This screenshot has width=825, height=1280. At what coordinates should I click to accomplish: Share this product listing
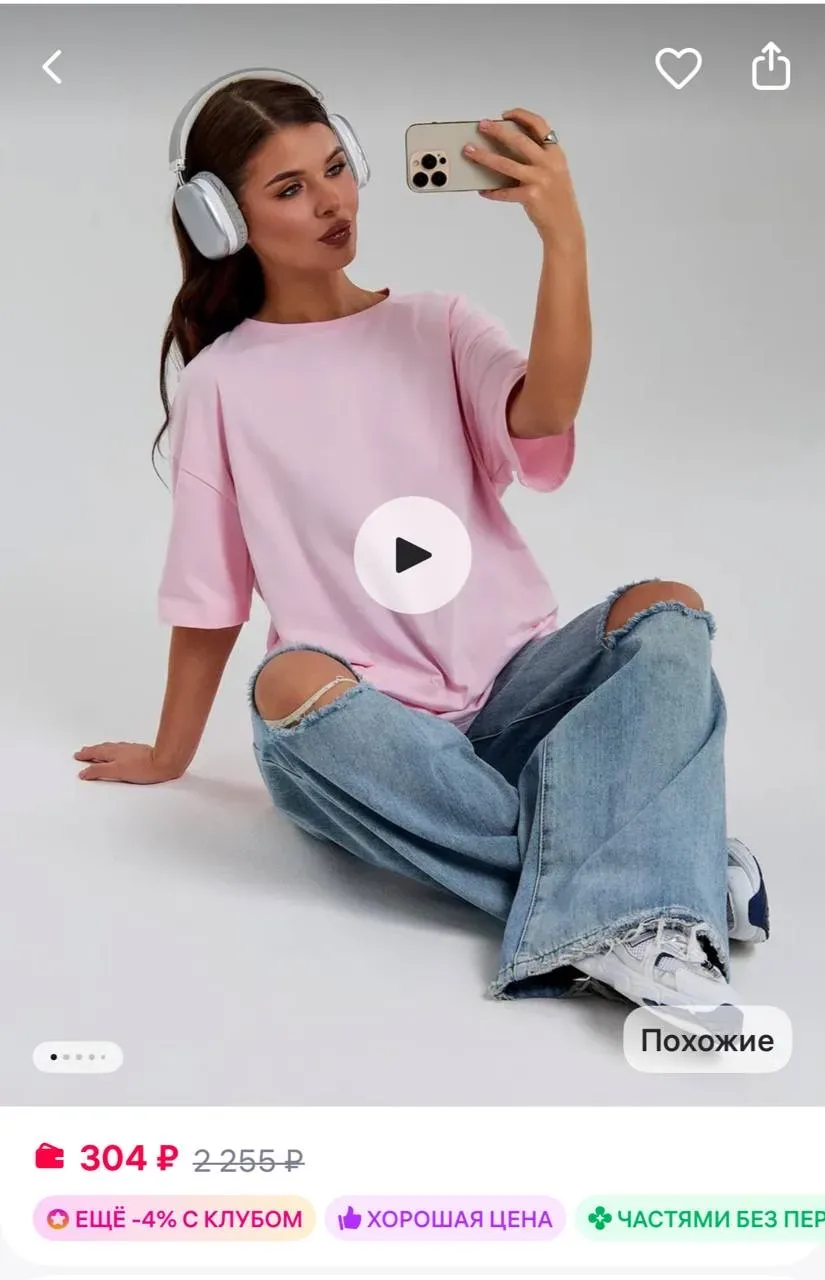point(770,67)
